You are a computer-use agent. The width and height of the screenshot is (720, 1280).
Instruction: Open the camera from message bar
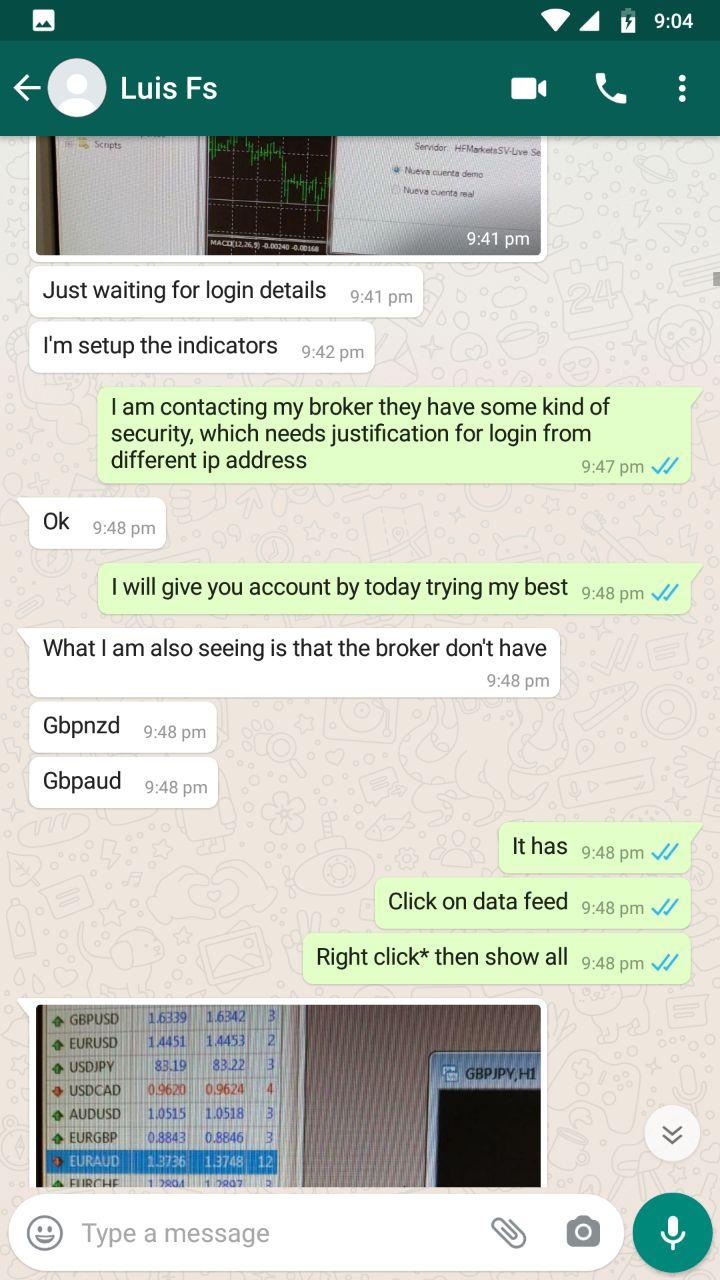(x=583, y=1233)
